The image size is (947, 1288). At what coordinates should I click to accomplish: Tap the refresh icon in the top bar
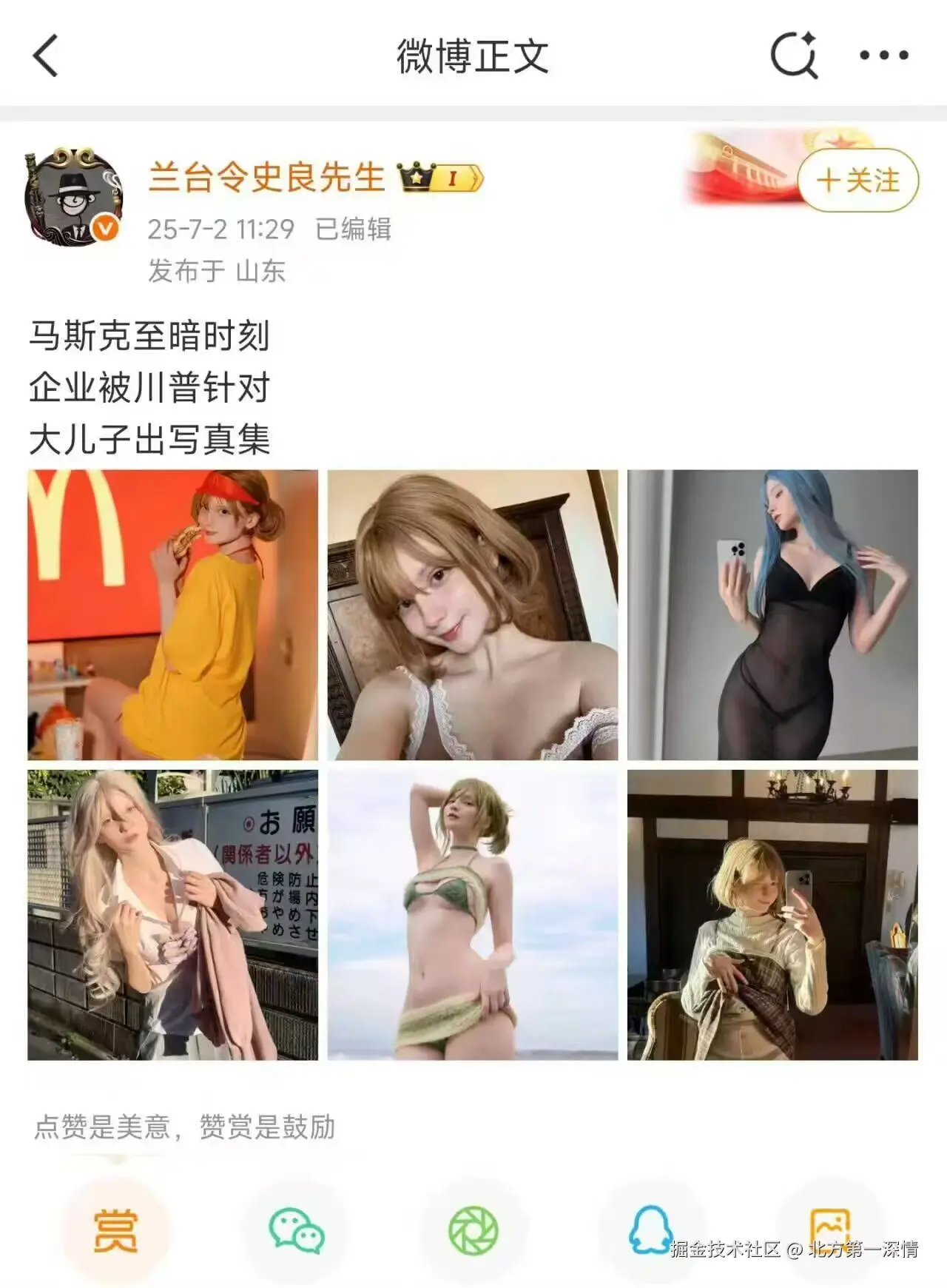[792, 55]
